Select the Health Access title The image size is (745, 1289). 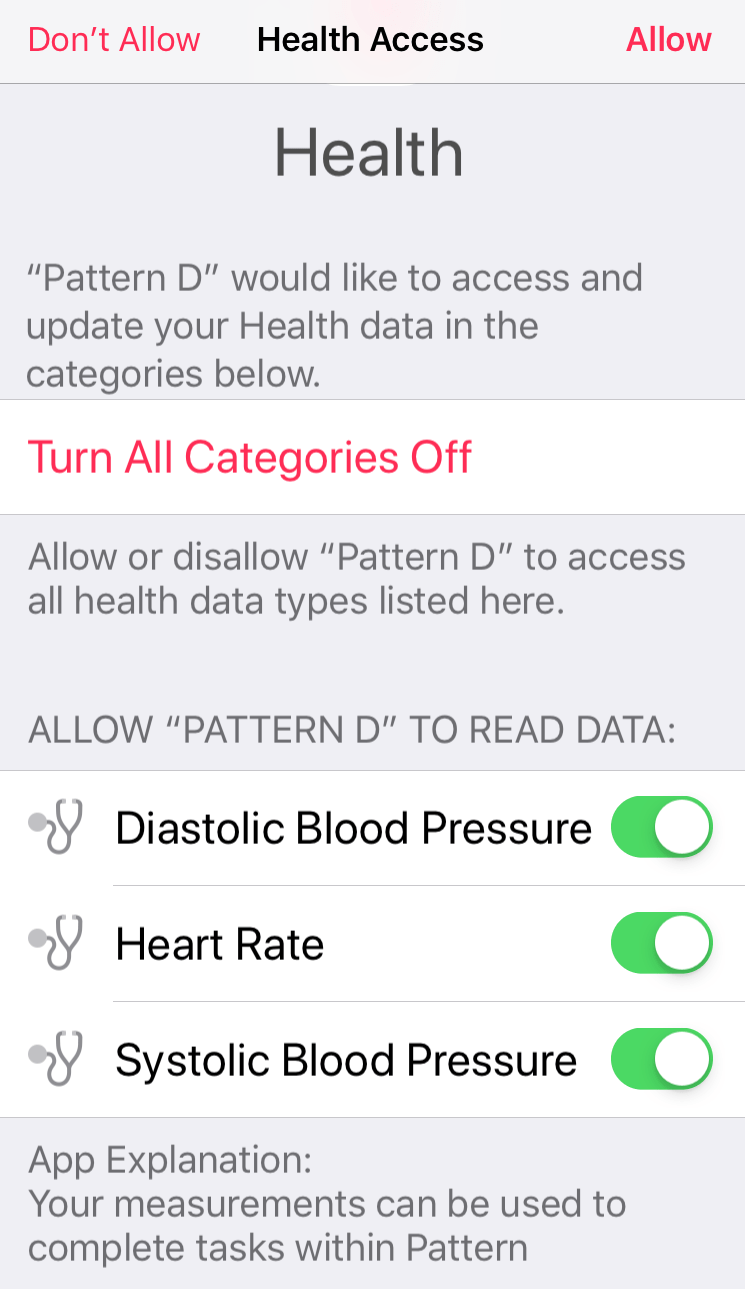(x=370, y=40)
